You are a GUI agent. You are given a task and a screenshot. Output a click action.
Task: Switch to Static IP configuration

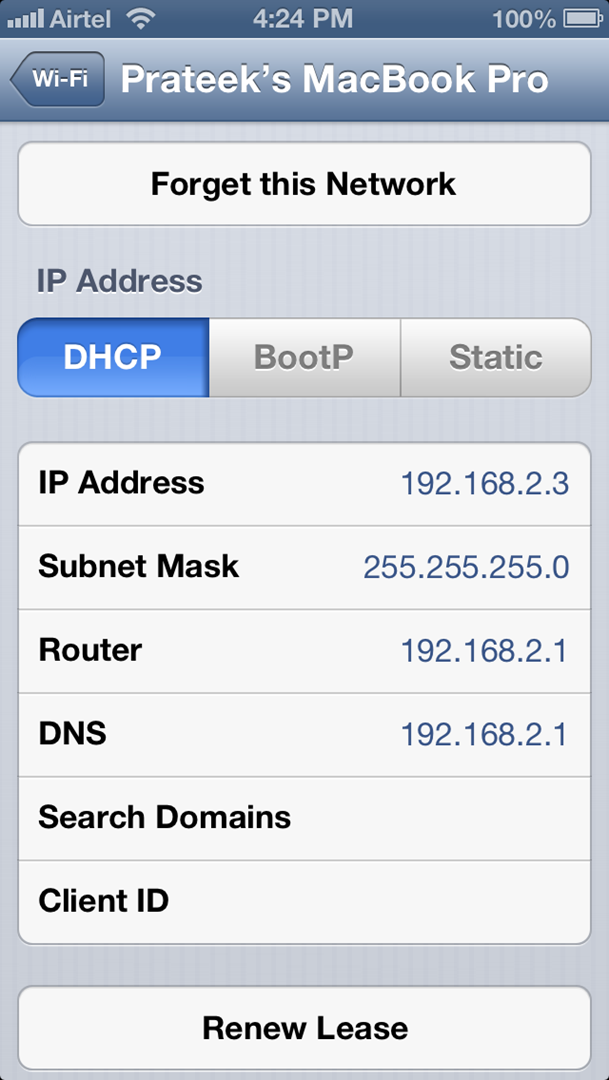point(495,357)
